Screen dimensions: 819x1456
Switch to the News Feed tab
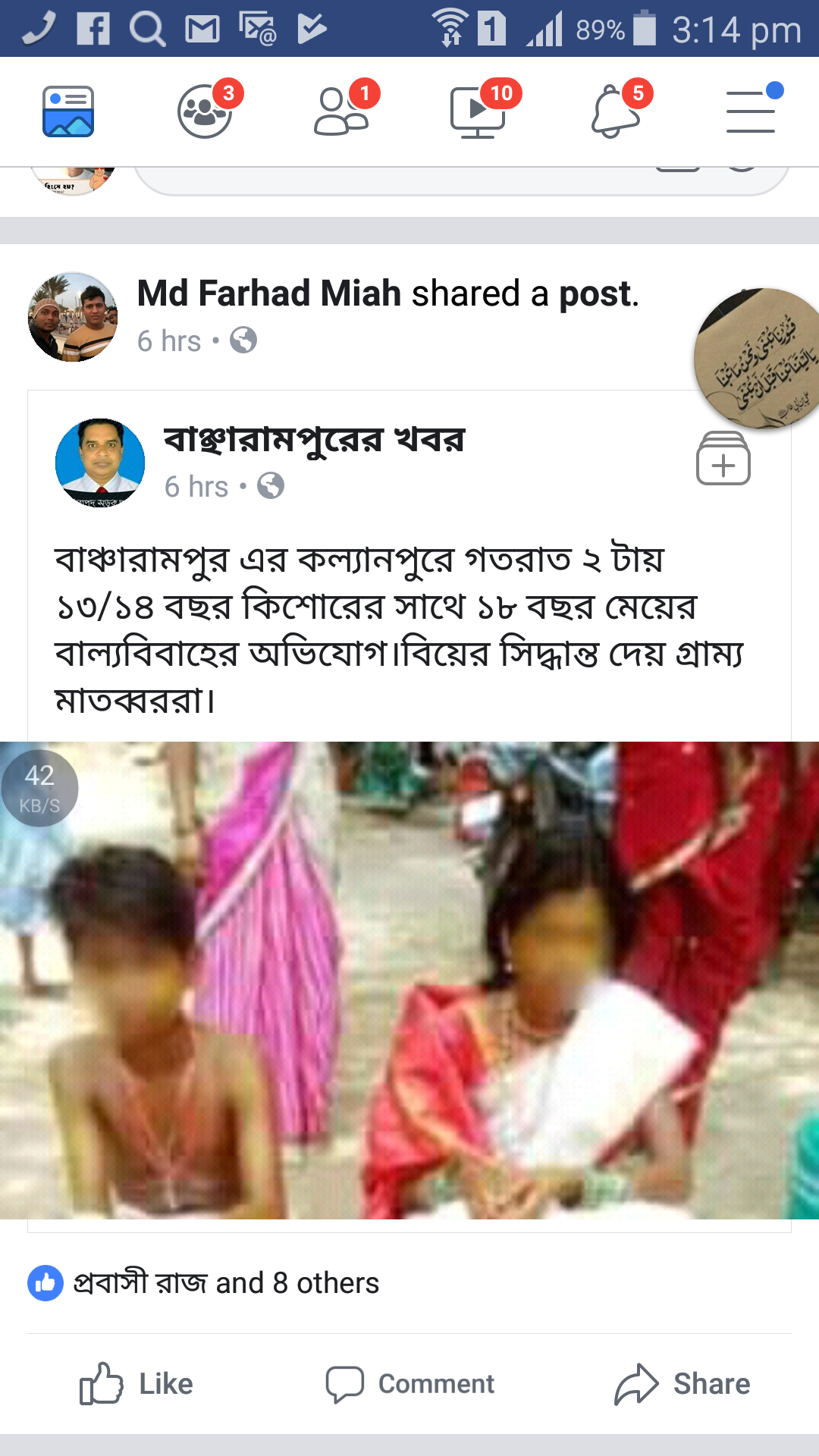click(68, 111)
